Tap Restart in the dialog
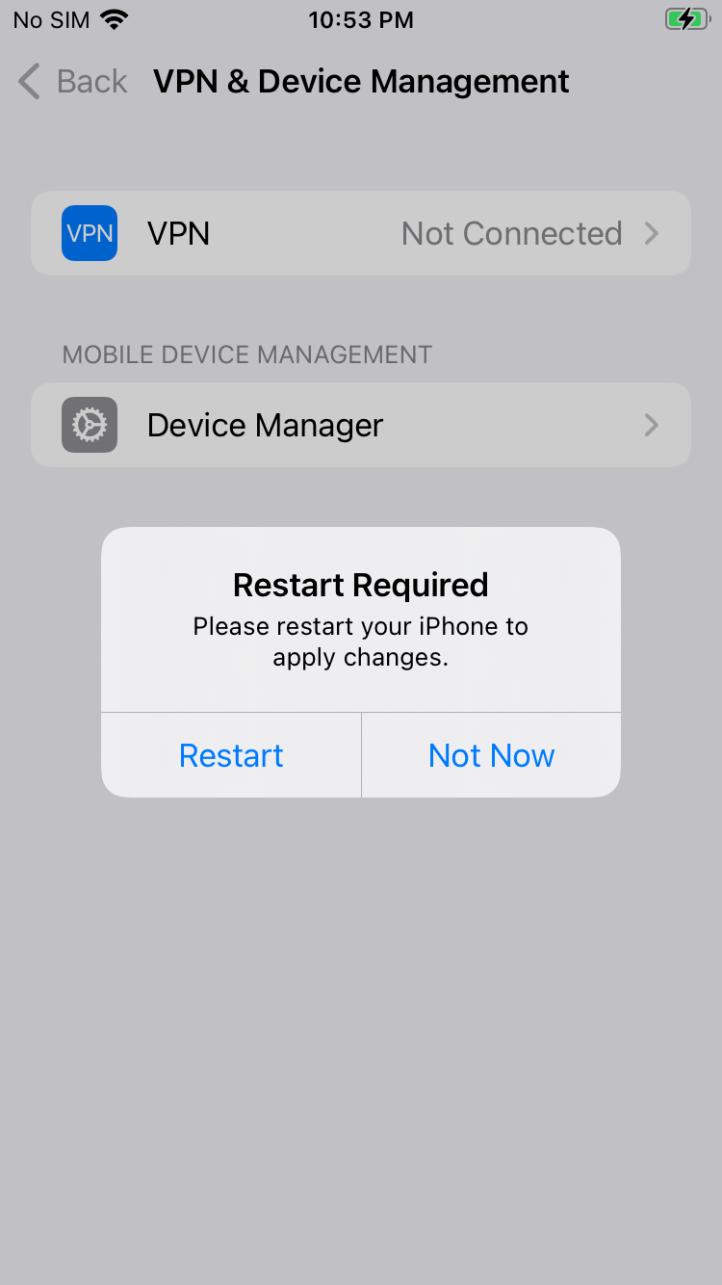Screen dimensions: 722x1285 click(x=231, y=755)
